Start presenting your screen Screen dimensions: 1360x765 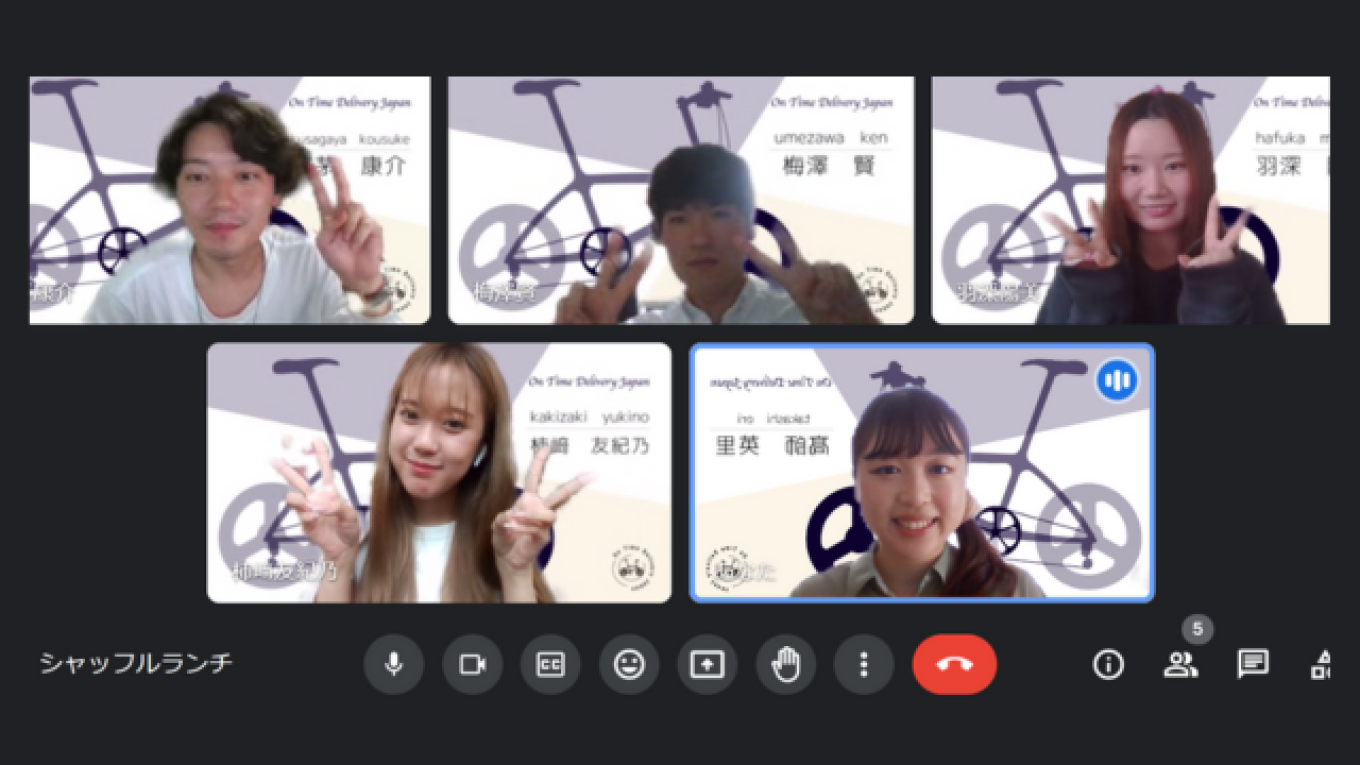(707, 664)
